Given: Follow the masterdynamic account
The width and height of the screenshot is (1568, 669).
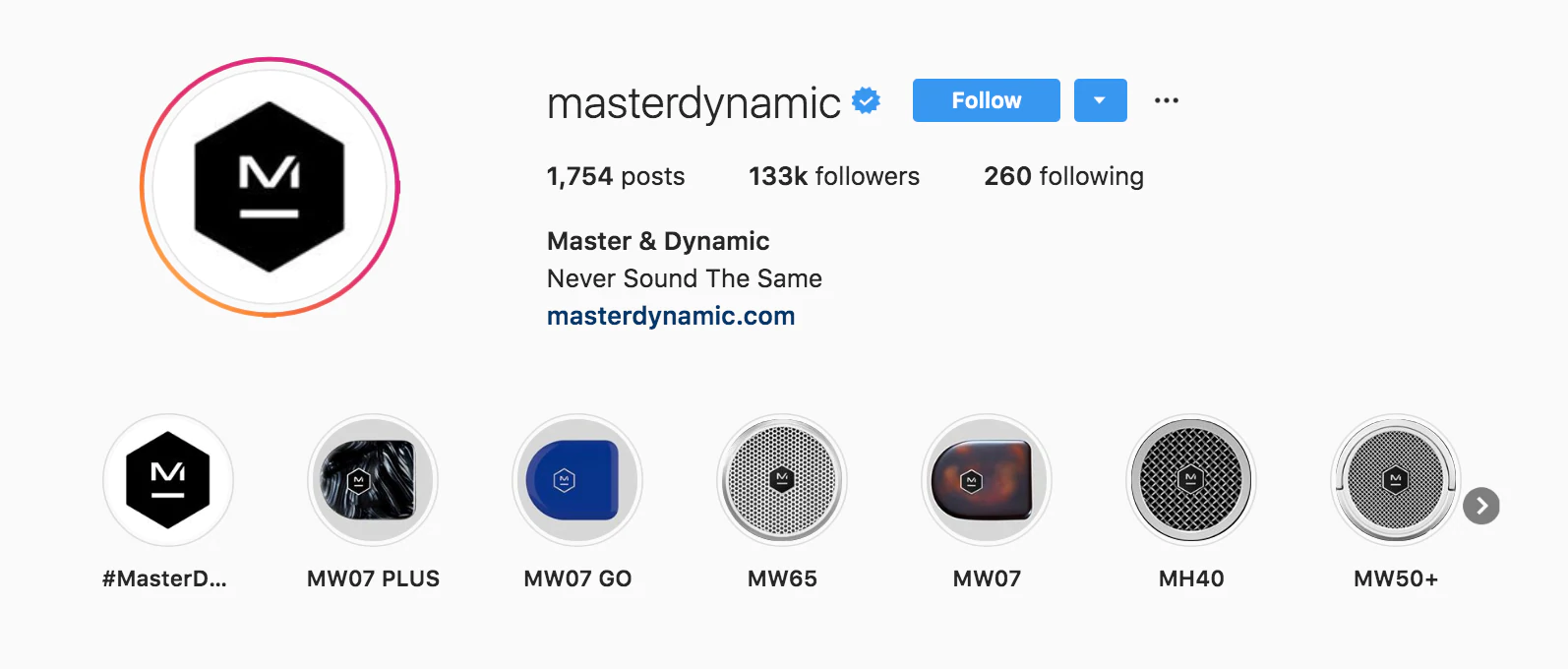Looking at the screenshot, I should pyautogui.click(x=986, y=100).
